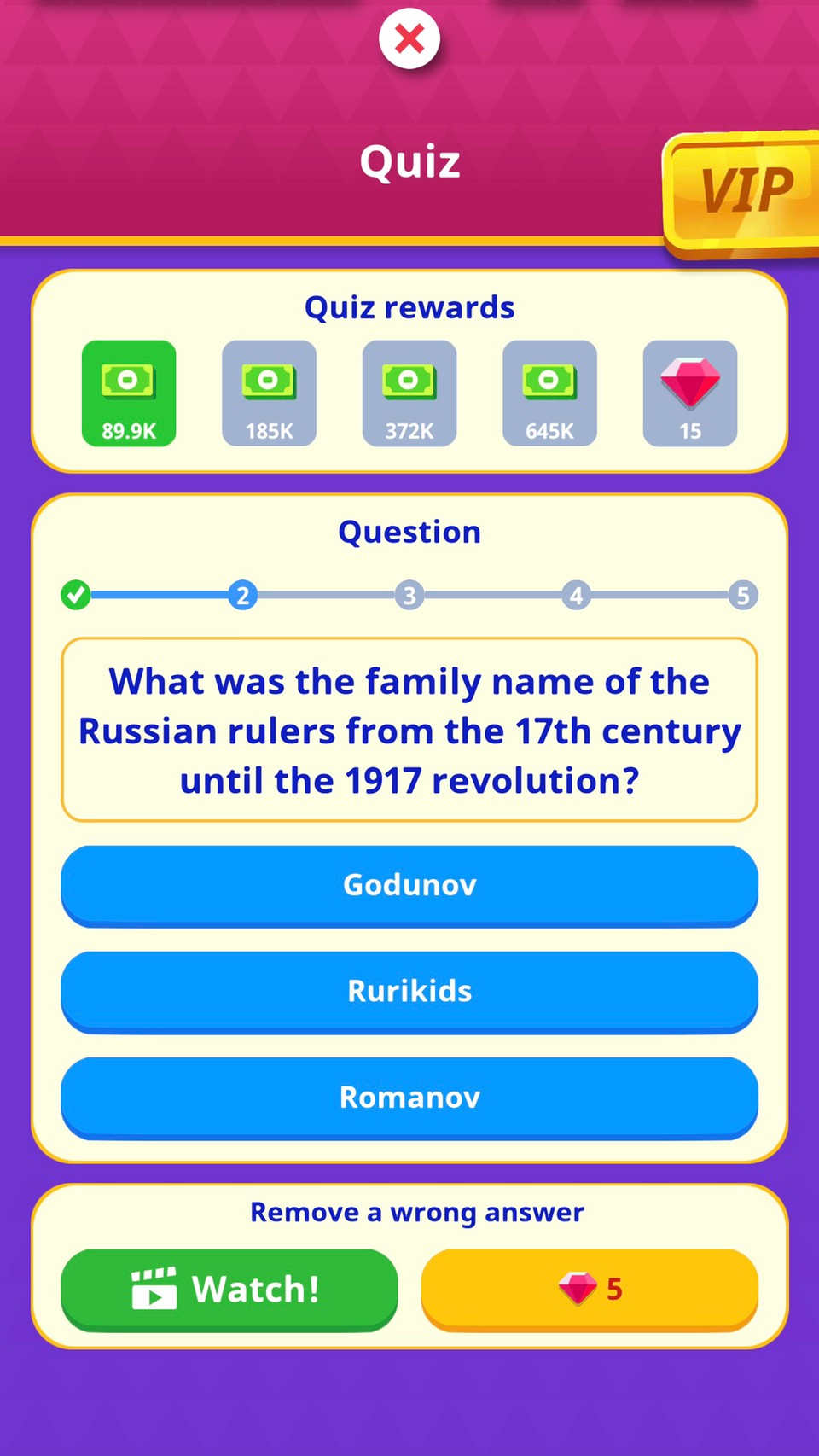This screenshot has width=819, height=1456.
Task: Close the quiz with the red X
Action: (x=409, y=38)
